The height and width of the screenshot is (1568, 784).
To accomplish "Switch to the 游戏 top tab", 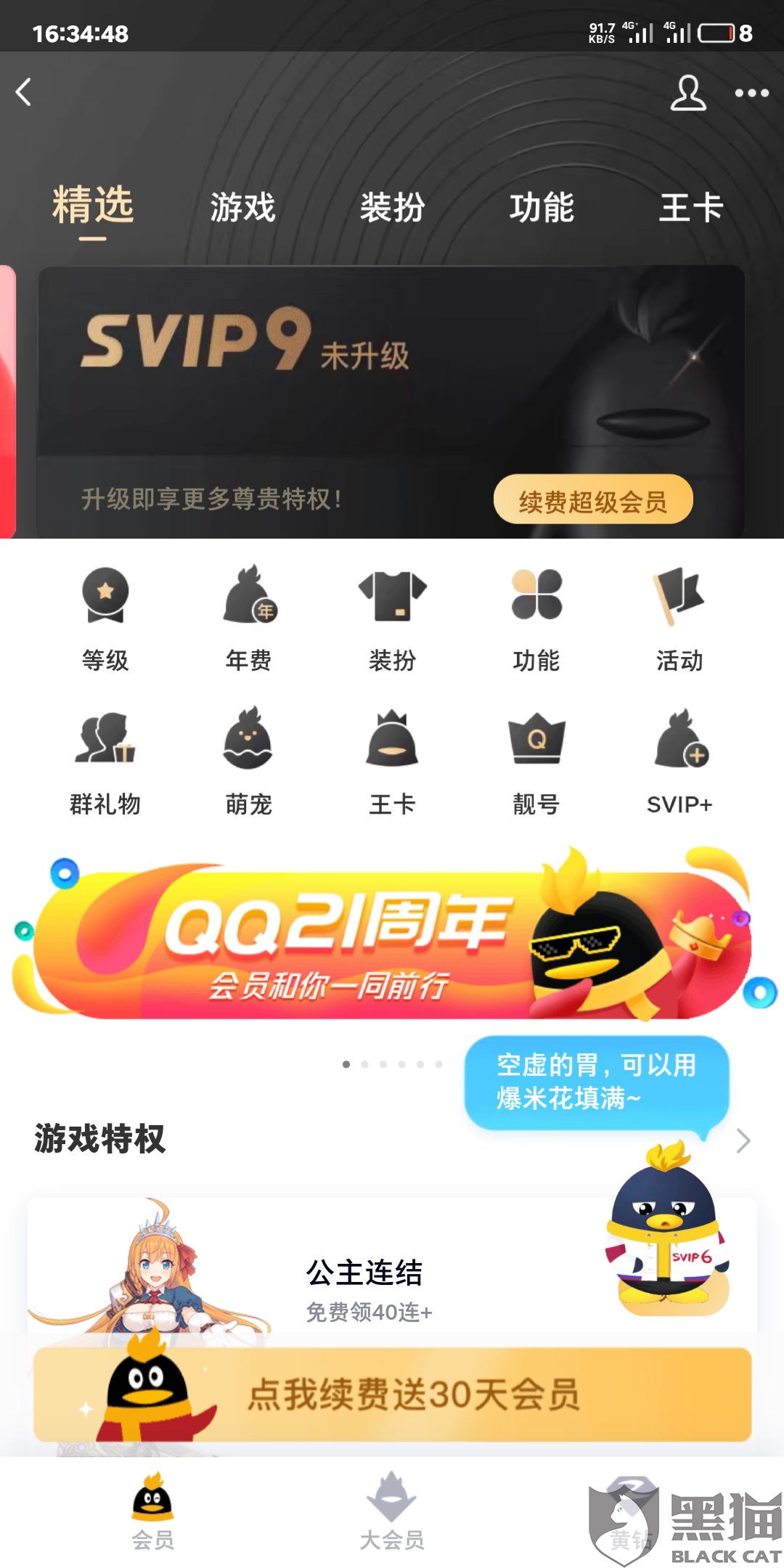I will 242,208.
